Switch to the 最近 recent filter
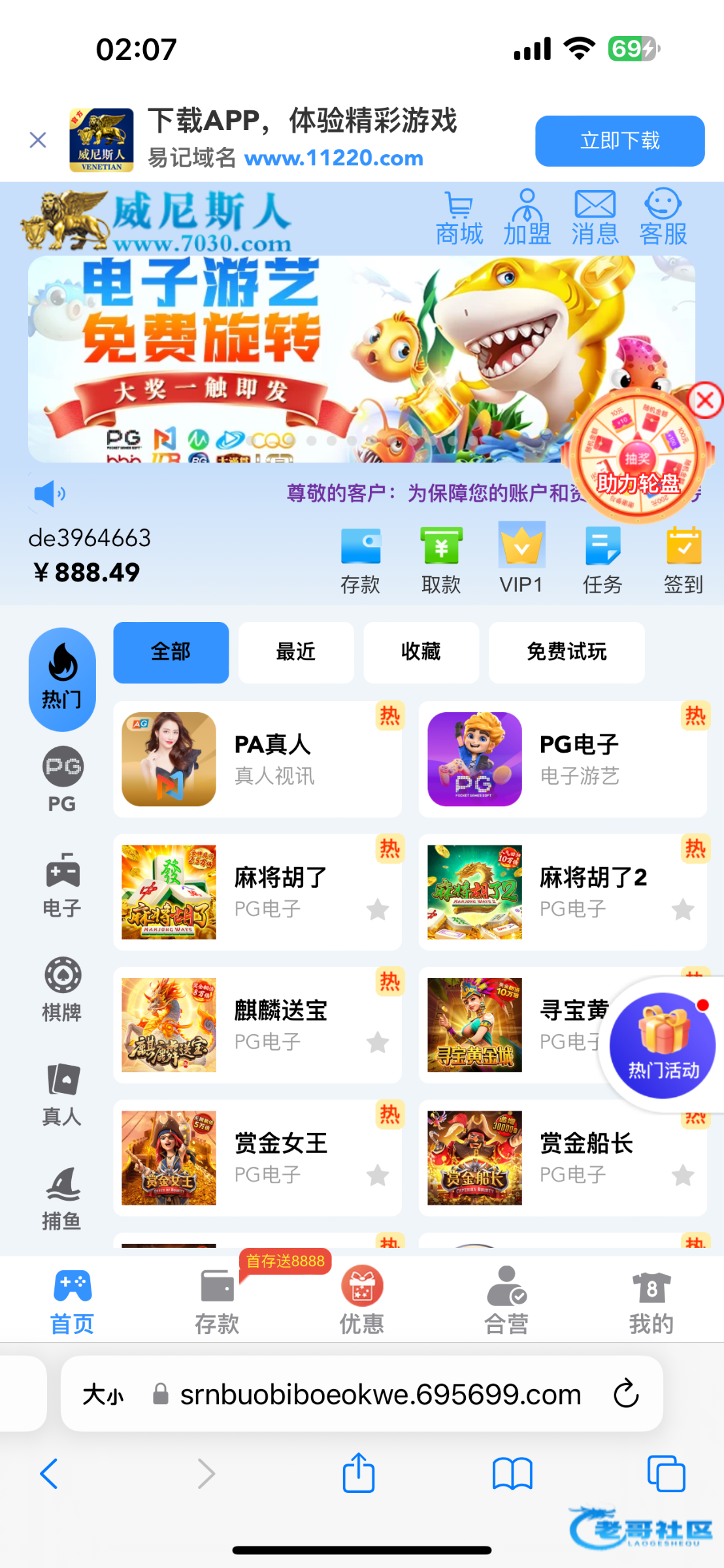 (x=296, y=652)
